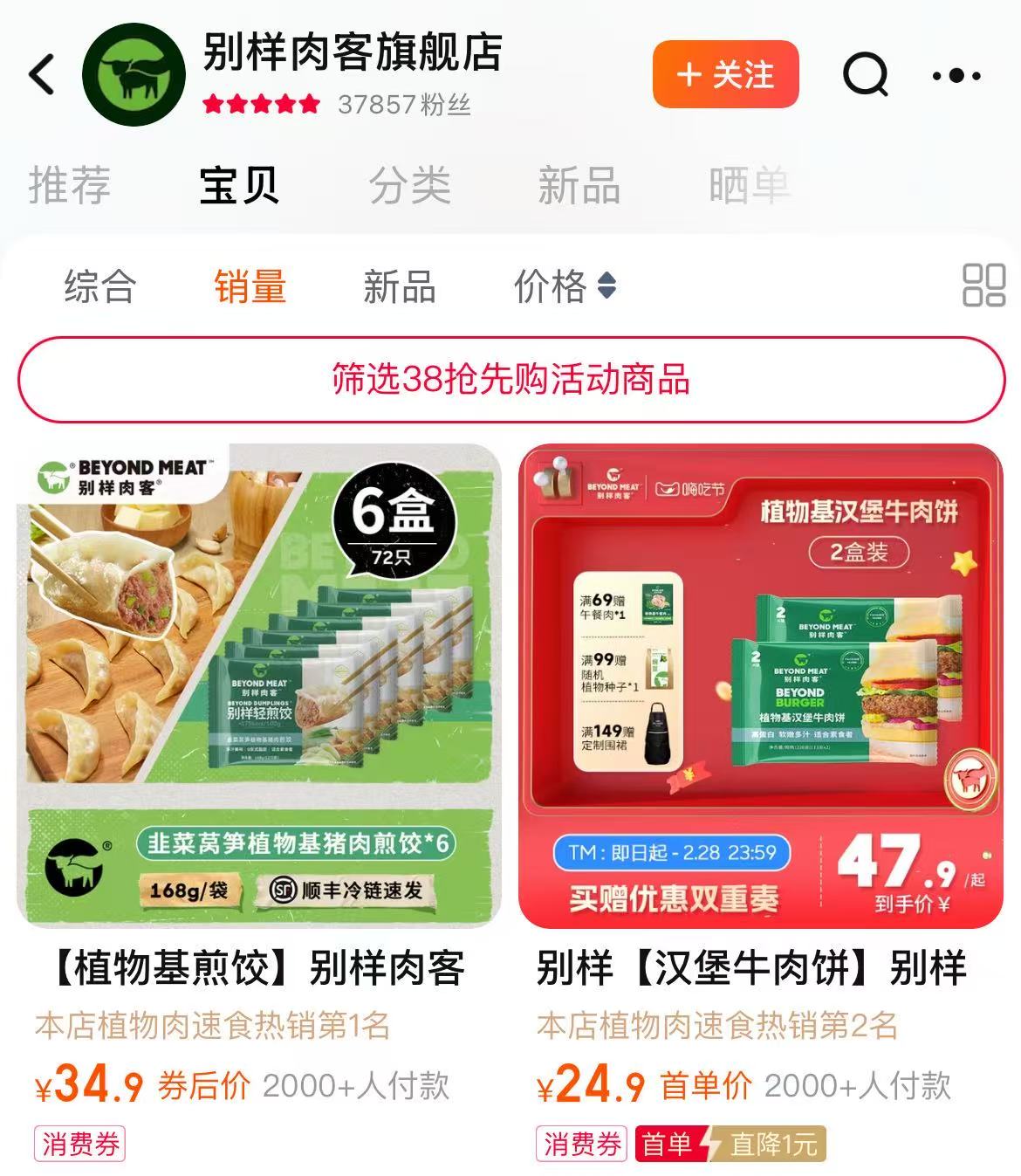
Task: Open the three-dot overflow menu
Action: (956, 76)
